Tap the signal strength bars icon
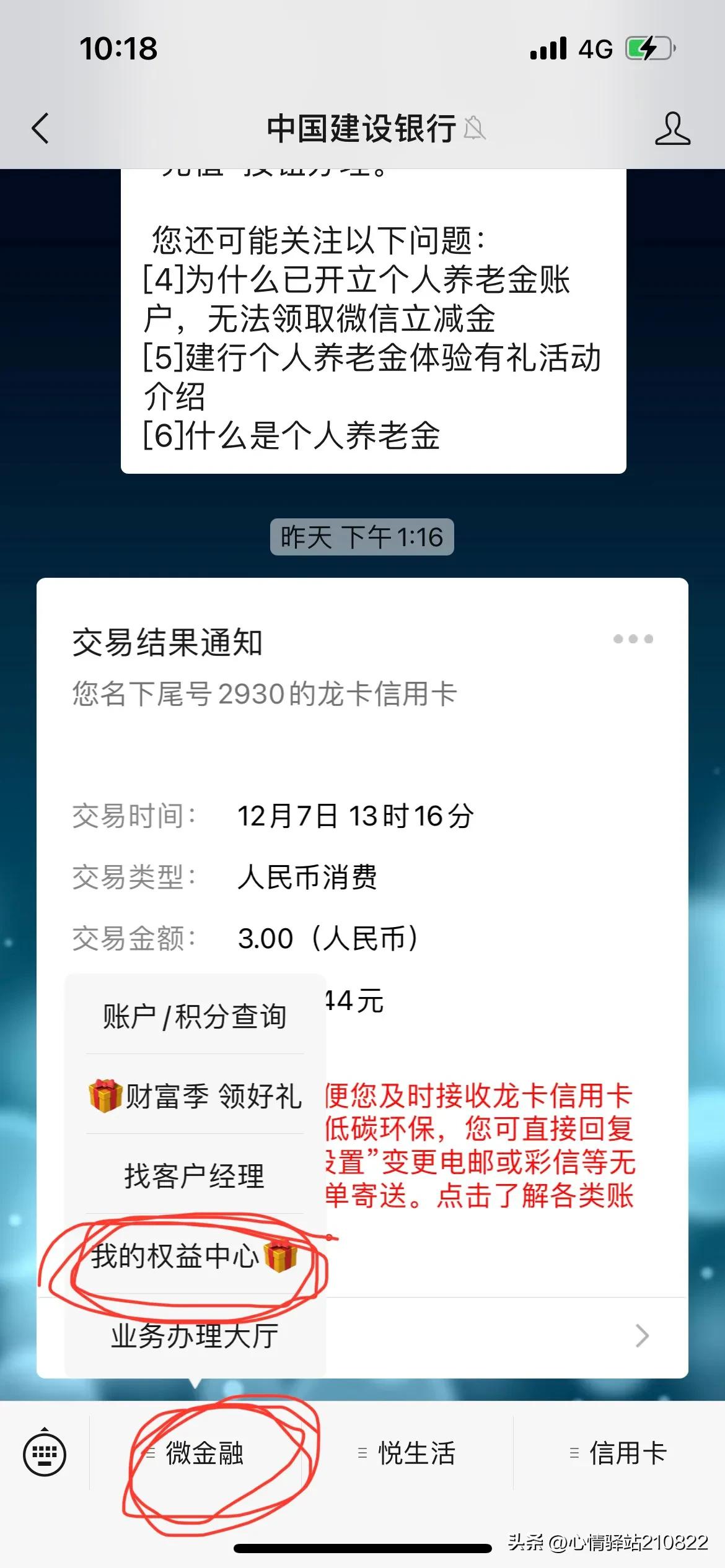 (549, 48)
